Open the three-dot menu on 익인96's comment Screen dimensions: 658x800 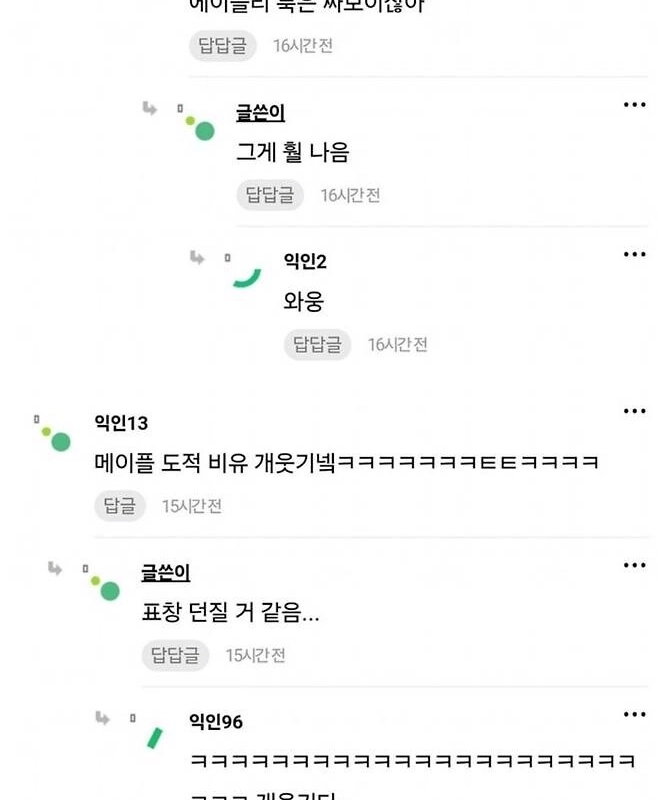[x=634, y=714]
